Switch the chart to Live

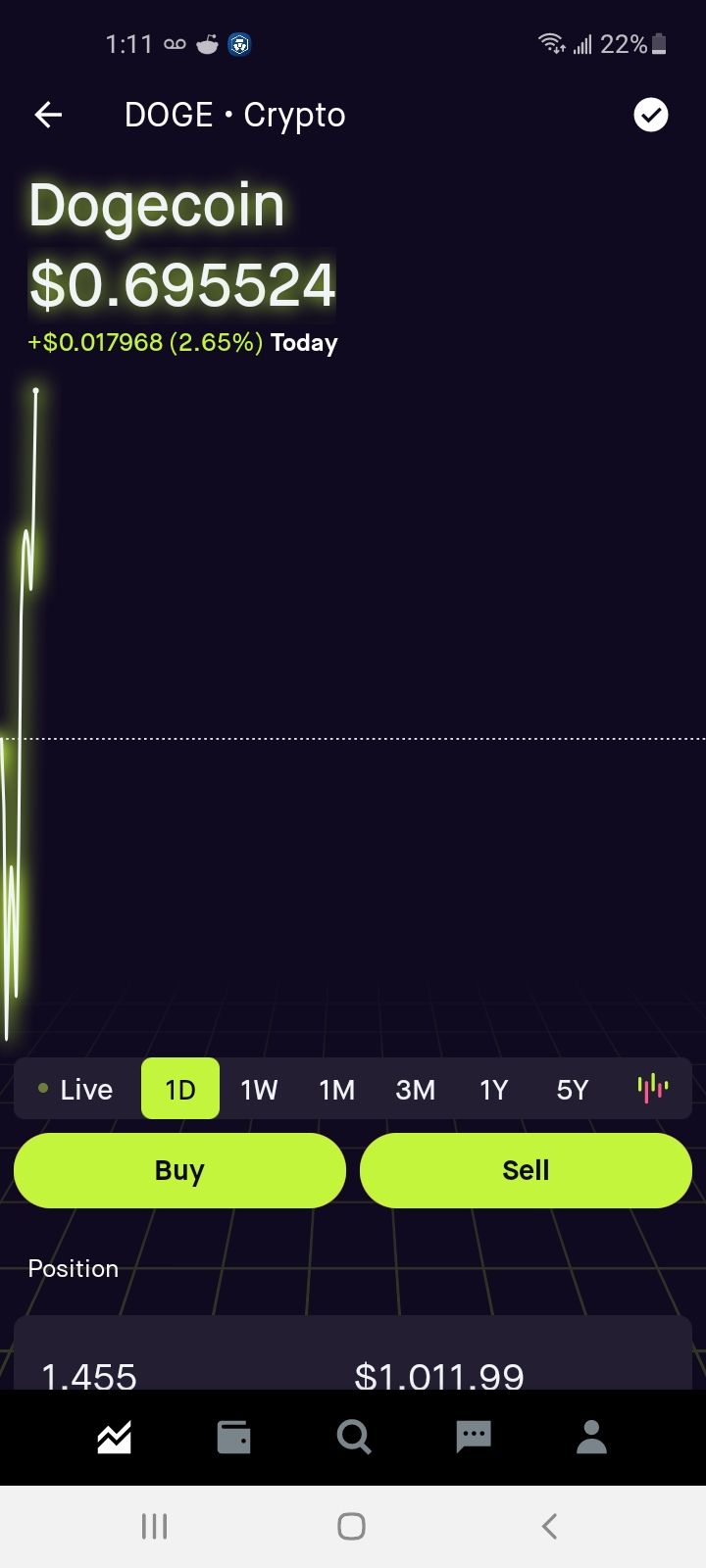[76, 1089]
